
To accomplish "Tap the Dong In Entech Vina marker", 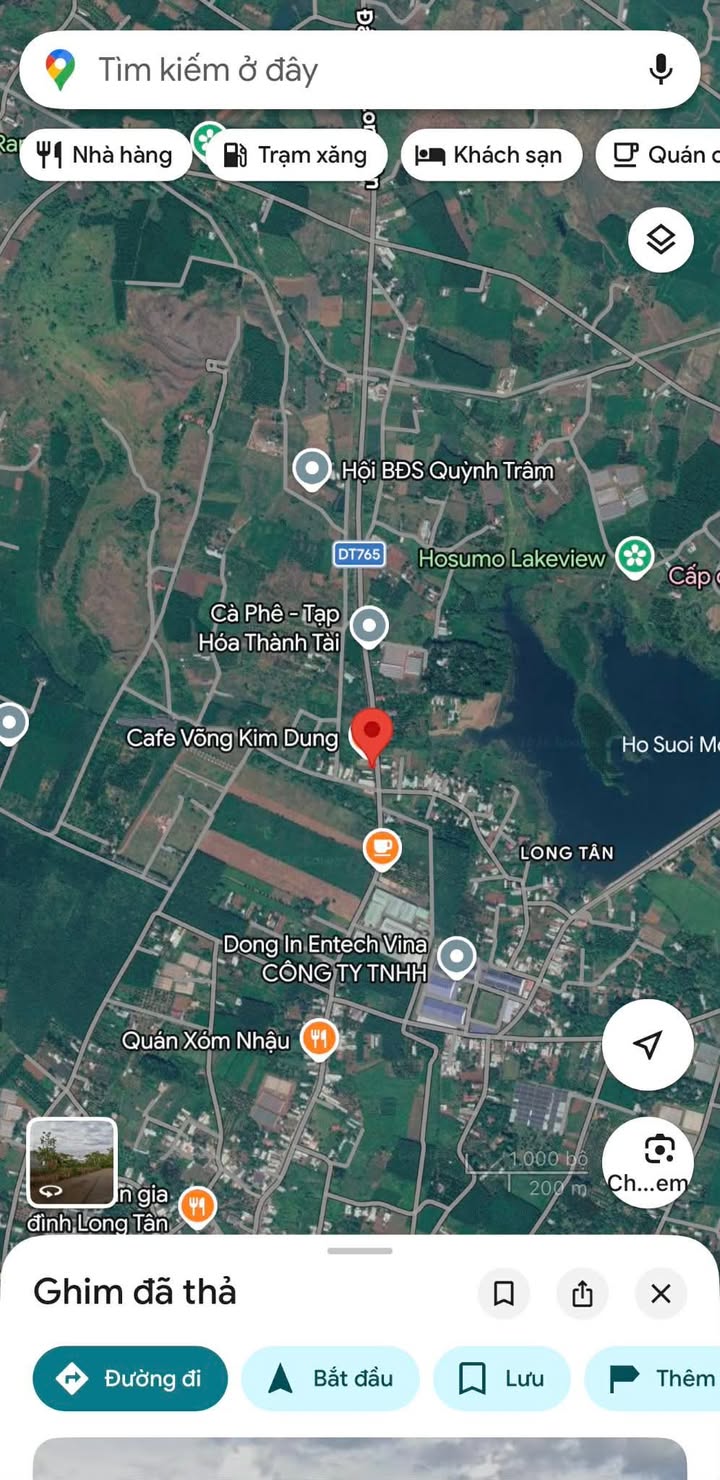I will tap(457, 957).
